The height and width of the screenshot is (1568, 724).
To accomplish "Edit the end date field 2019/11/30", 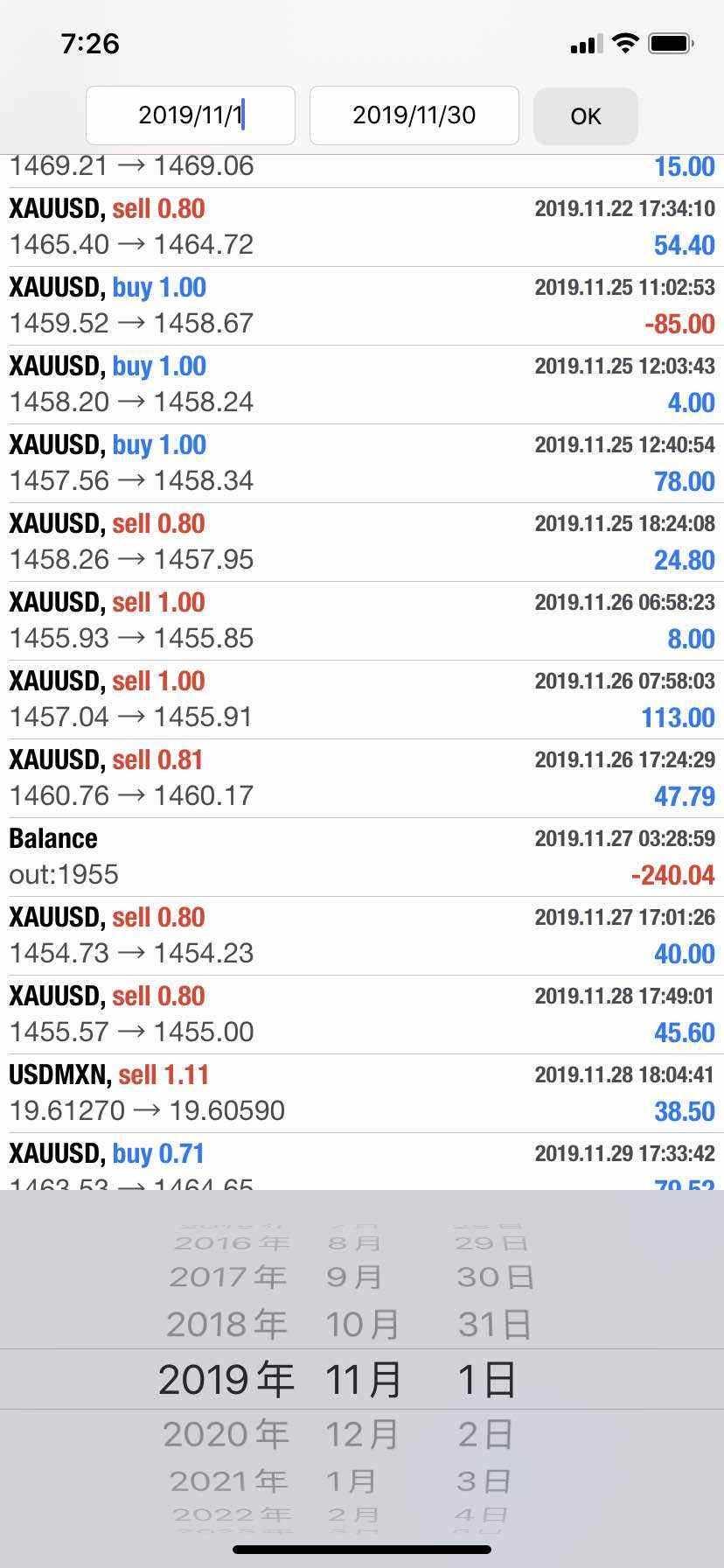I will 414,115.
